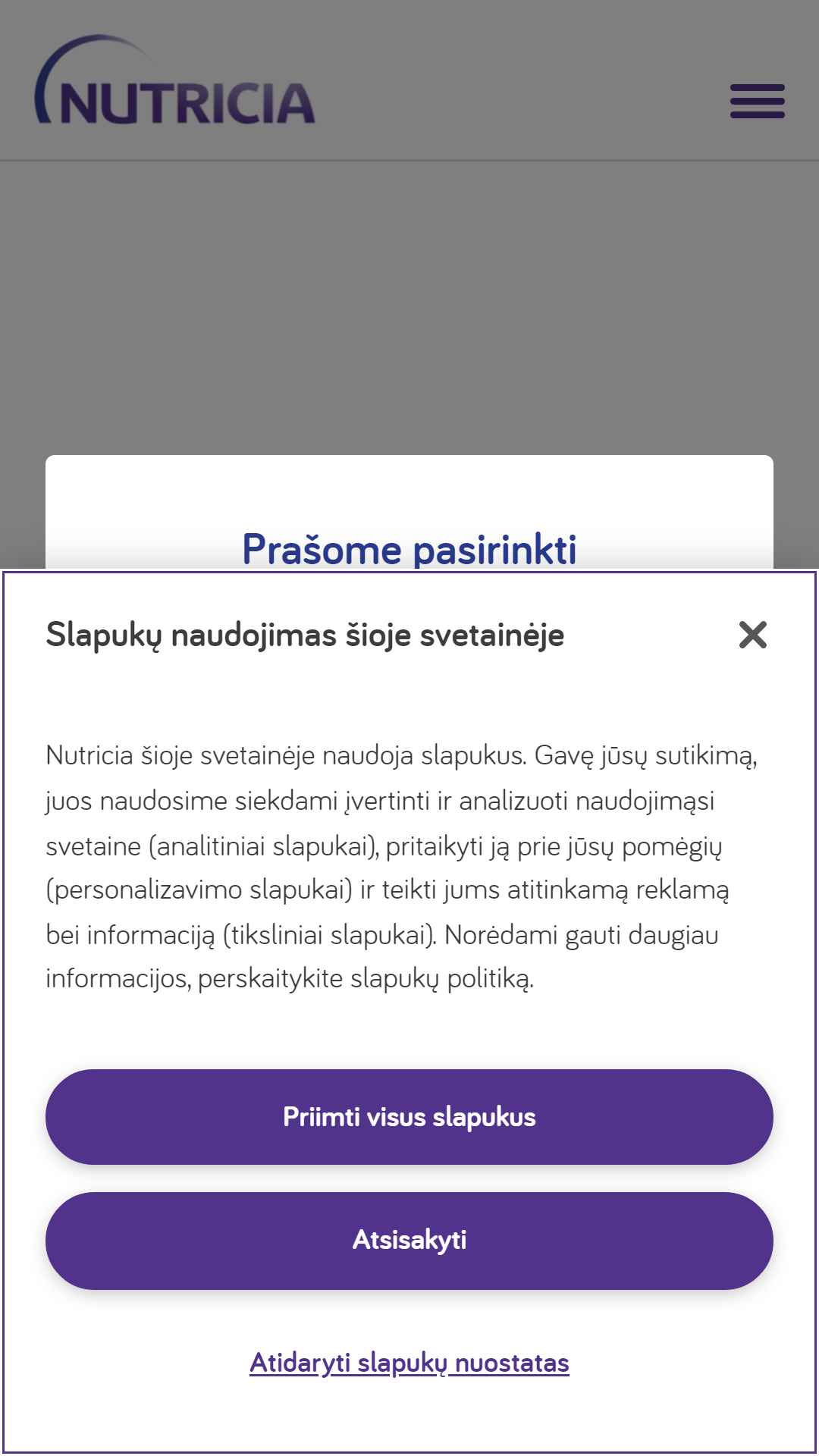
Task: Close the cookie consent dialog
Action: click(x=752, y=635)
